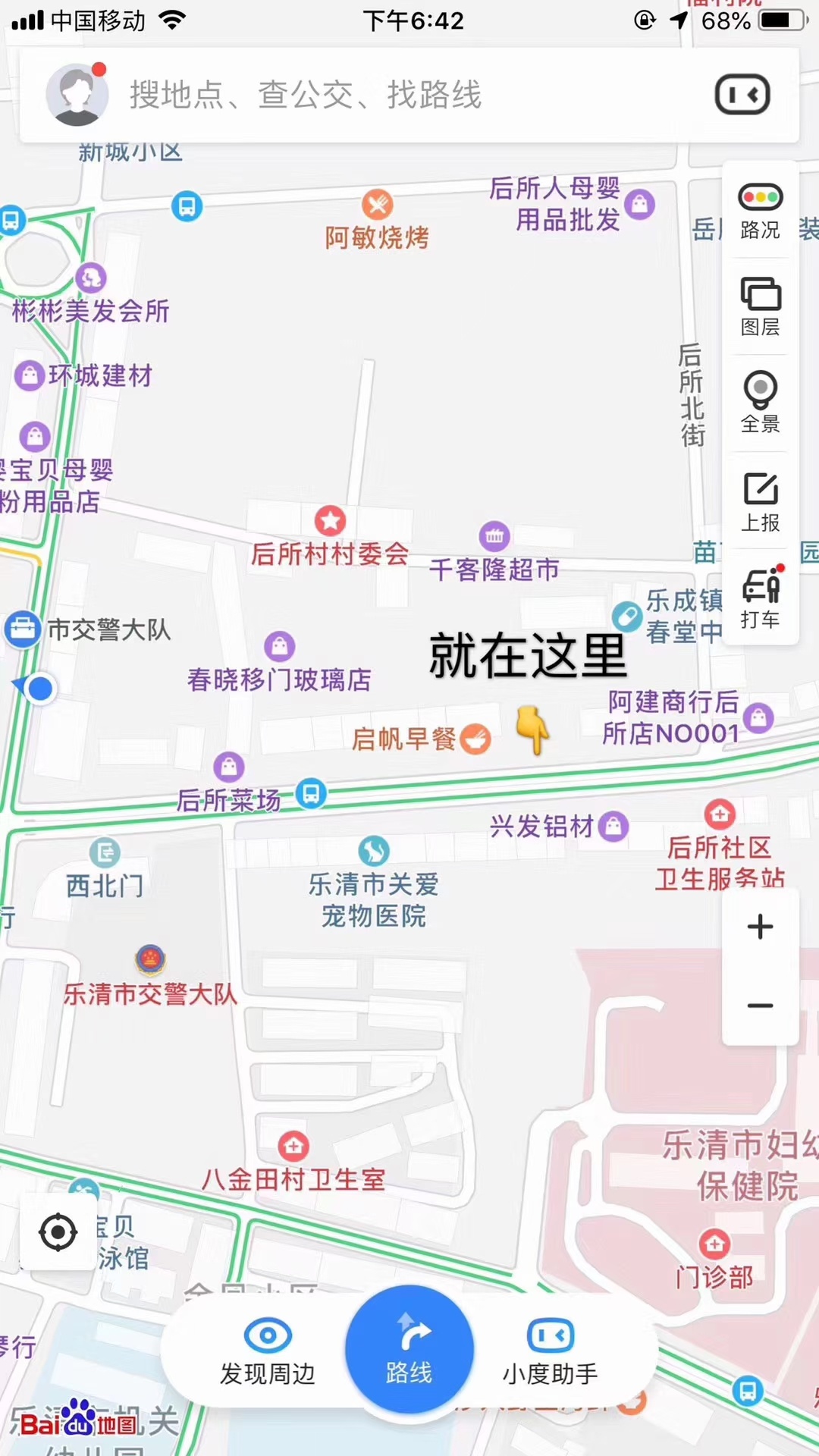Select the 后所菜场 bus stop icon

click(x=311, y=794)
